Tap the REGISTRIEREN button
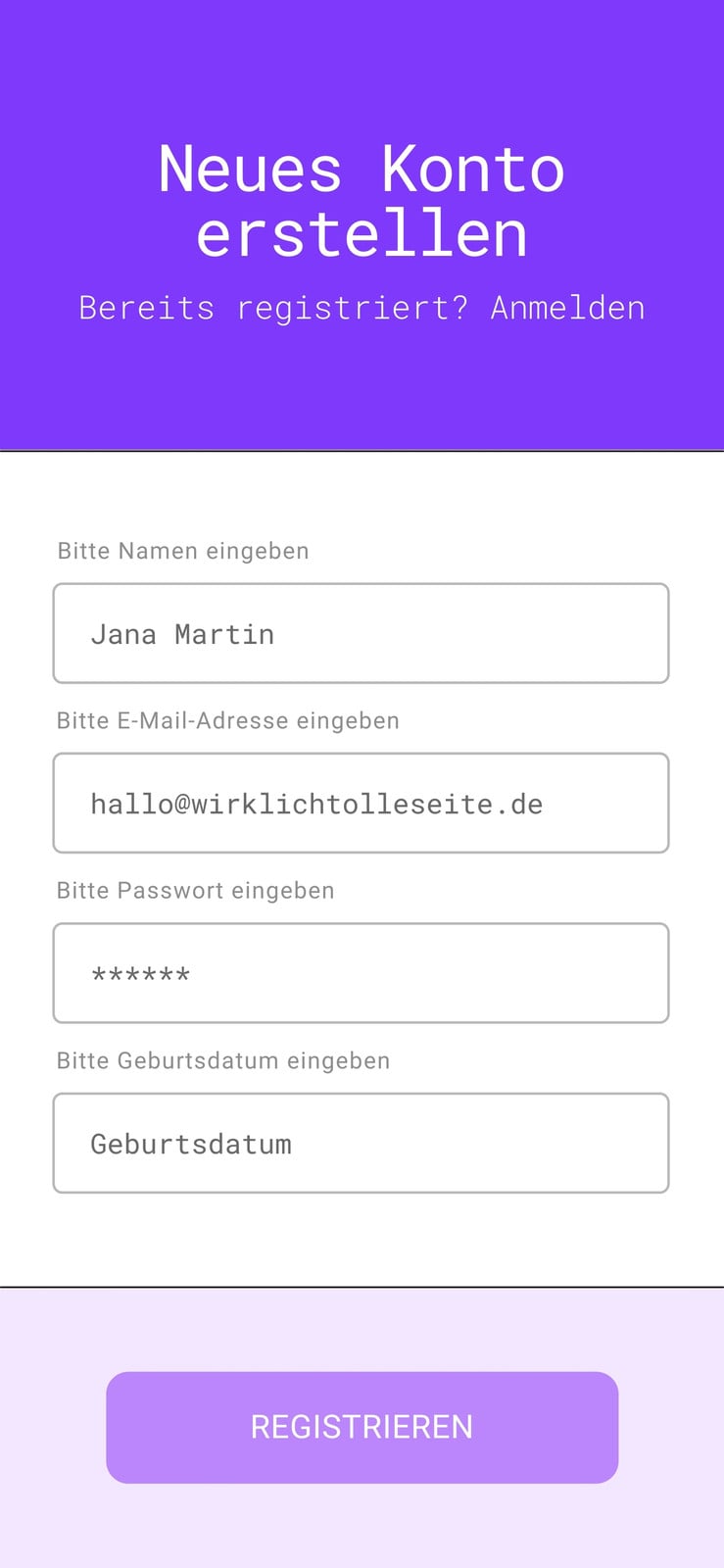The height and width of the screenshot is (1568, 724). [x=362, y=1427]
